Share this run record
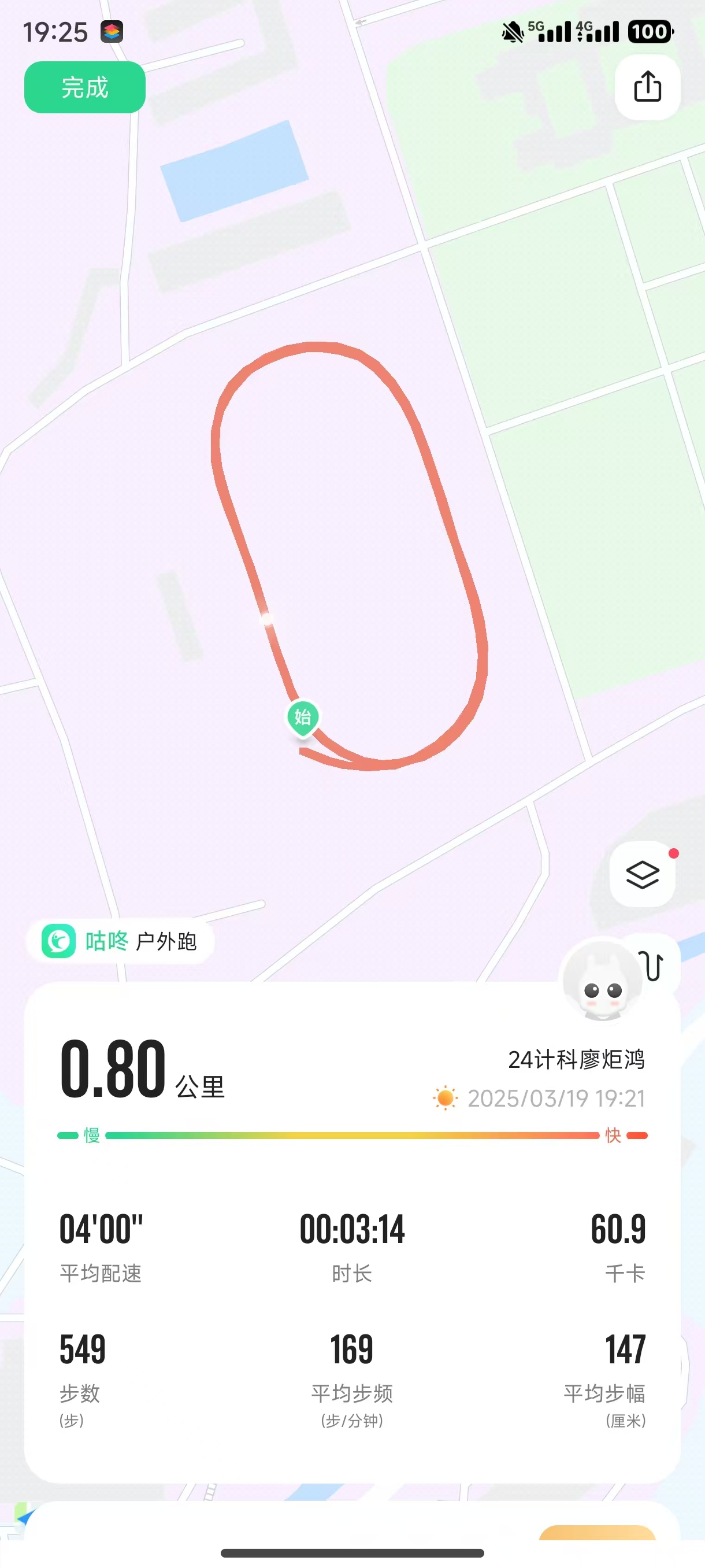 point(647,86)
